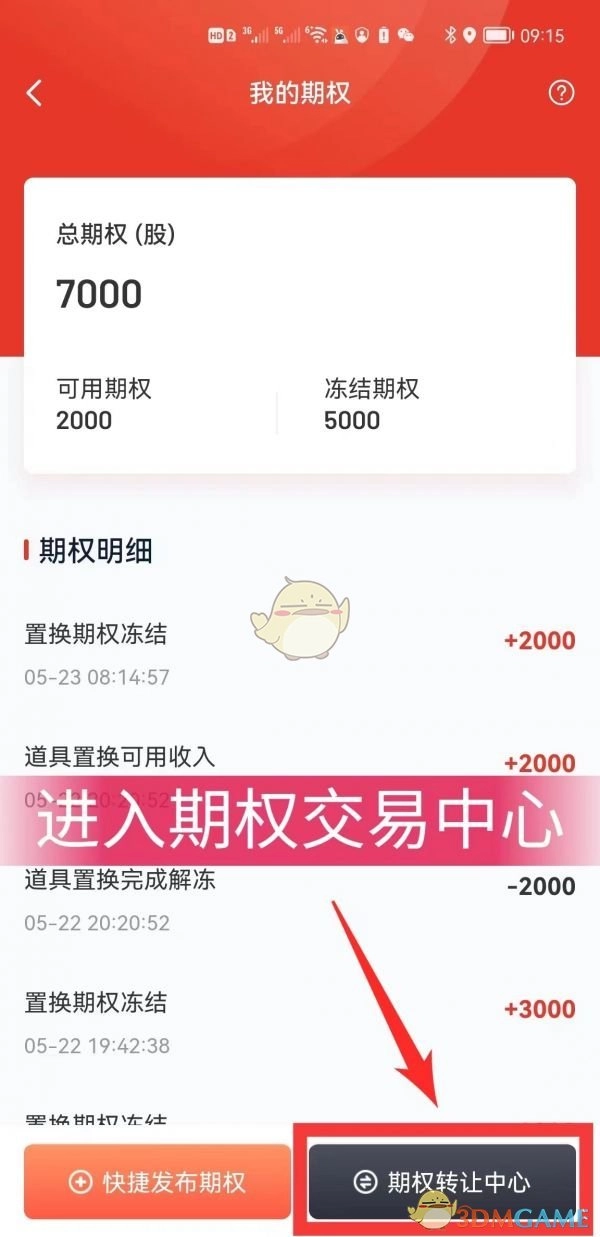Tap the 快捷发布期权 button
The image size is (600, 1237).
[x=158, y=1181]
